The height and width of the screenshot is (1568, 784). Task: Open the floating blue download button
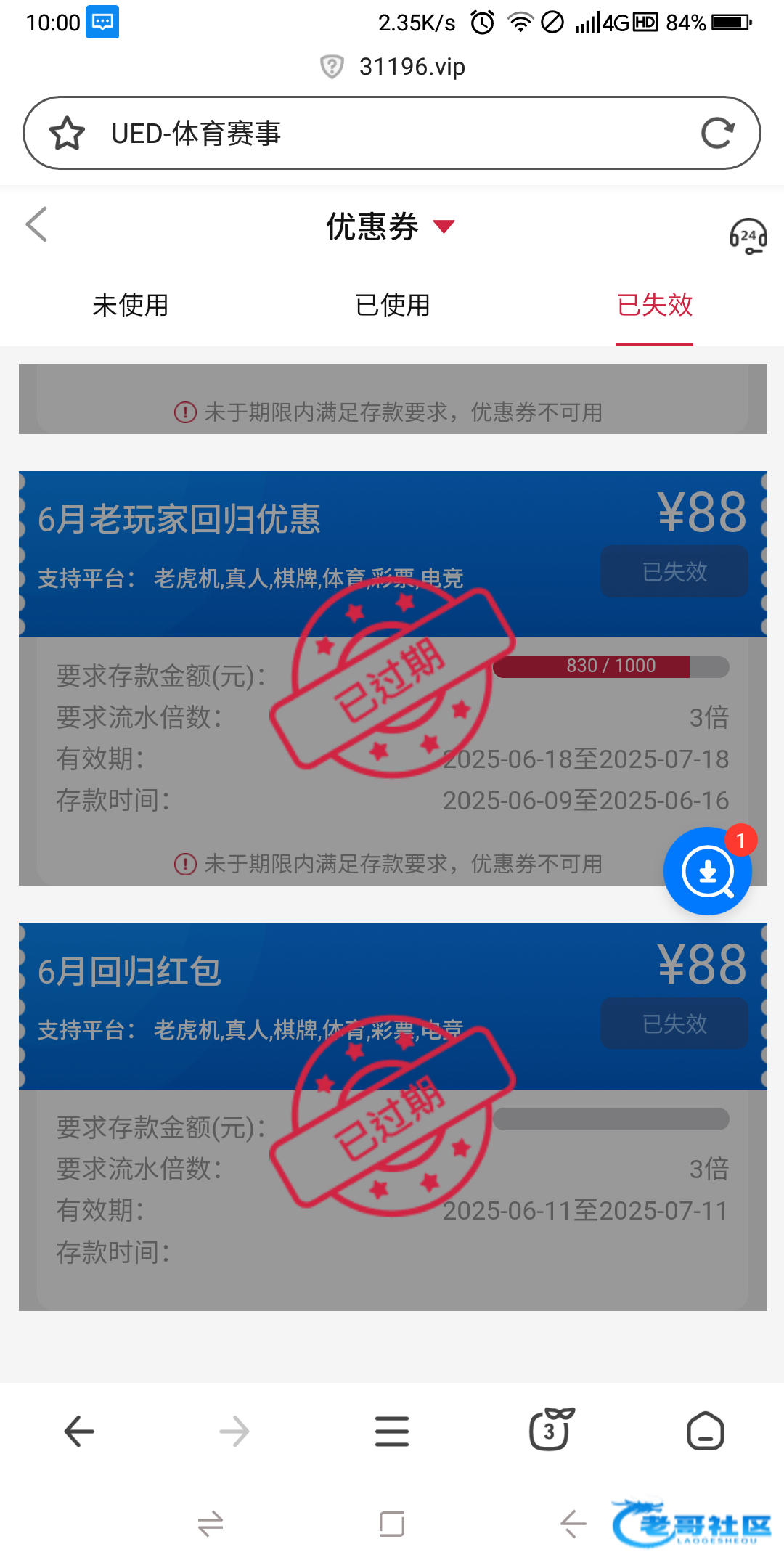click(x=708, y=871)
